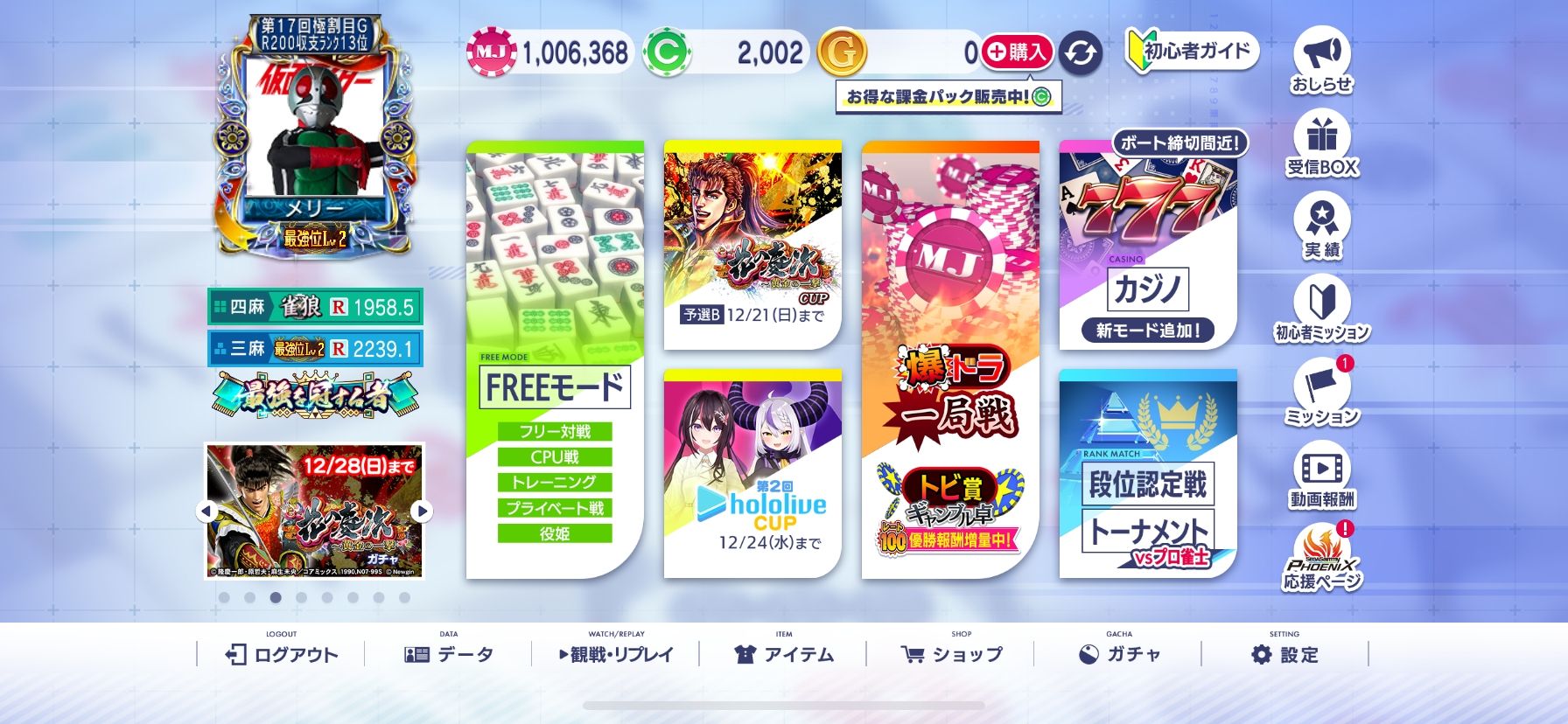Select フリー対戦 in FREE mode
Image resolution: width=1568 pixels, height=724 pixels.
[x=555, y=432]
